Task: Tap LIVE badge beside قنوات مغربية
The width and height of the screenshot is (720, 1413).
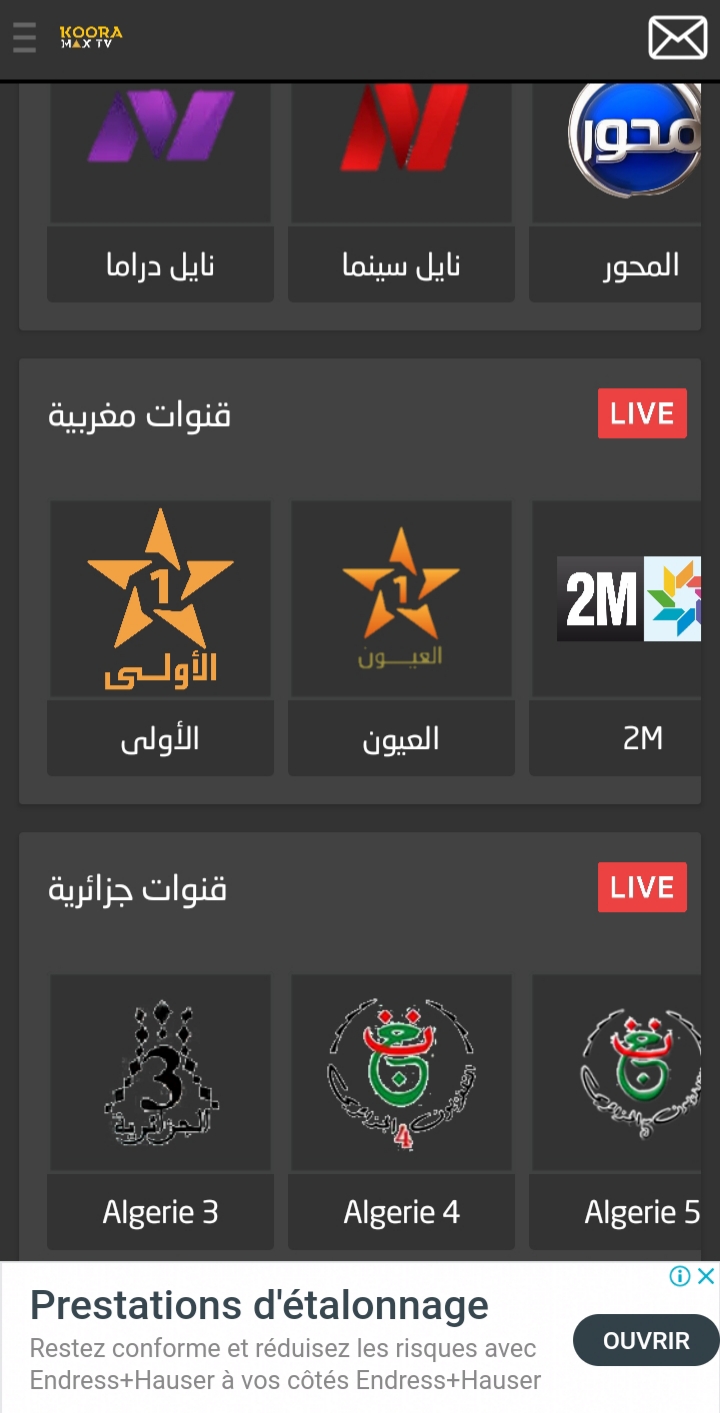Action: pyautogui.click(x=642, y=414)
